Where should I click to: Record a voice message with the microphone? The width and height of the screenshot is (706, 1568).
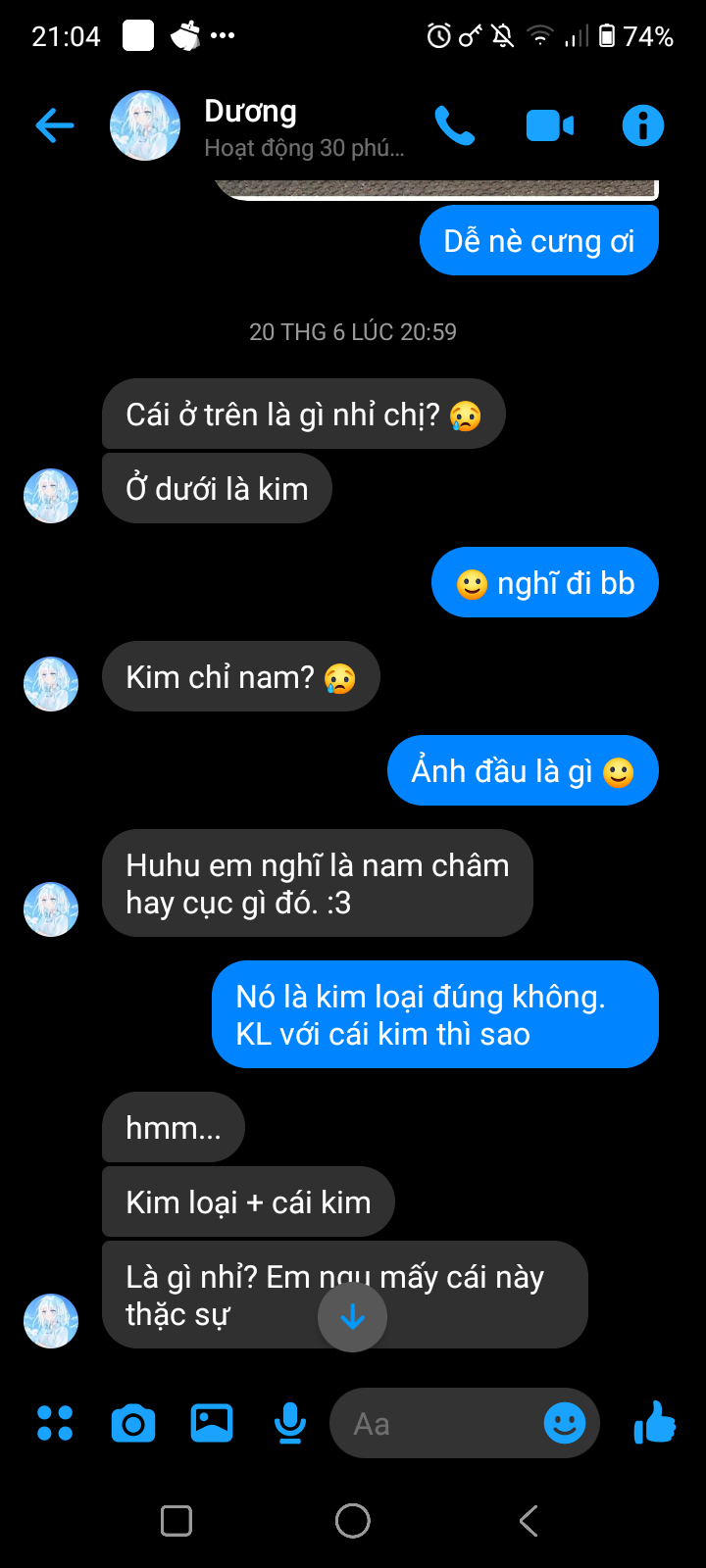click(x=289, y=1423)
